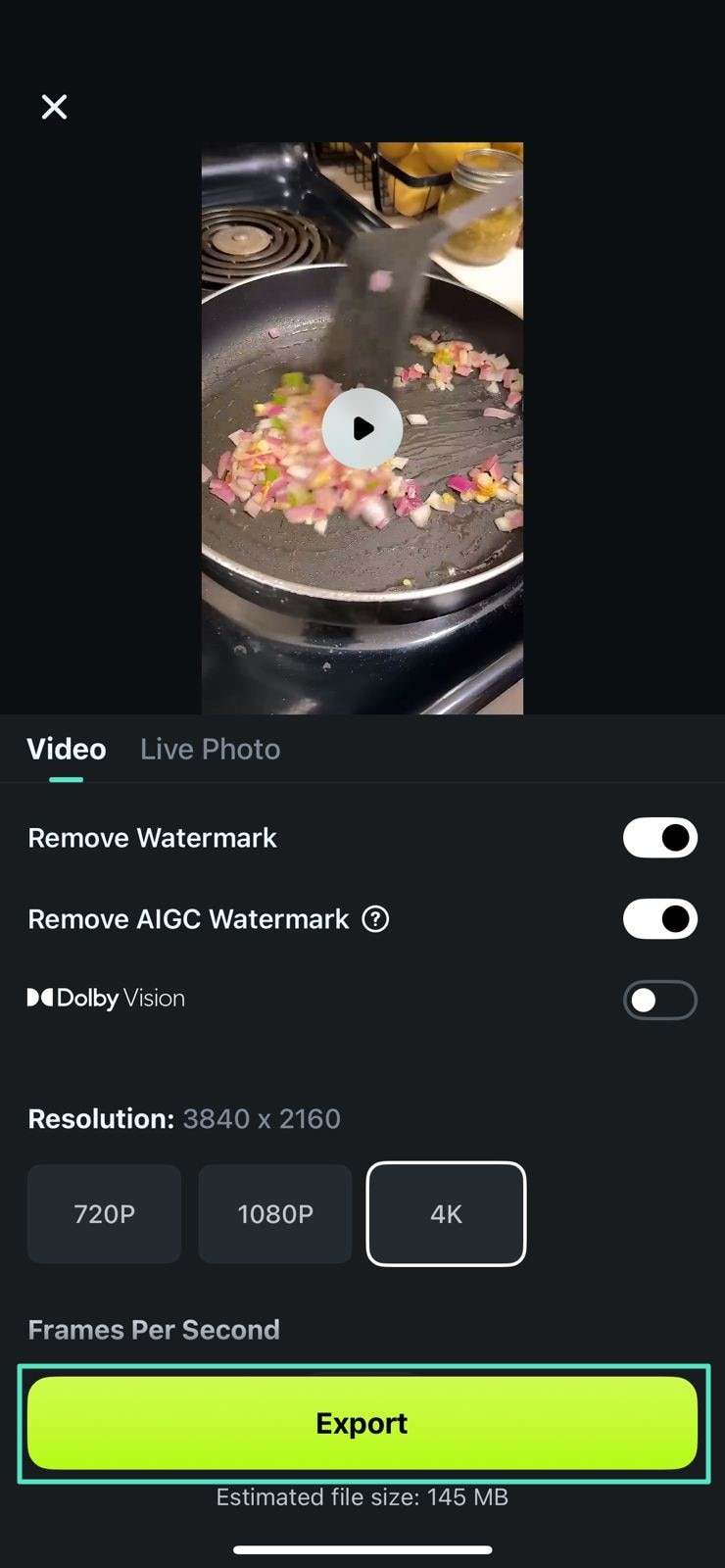Turn off Remove AIGC Watermark

659,919
